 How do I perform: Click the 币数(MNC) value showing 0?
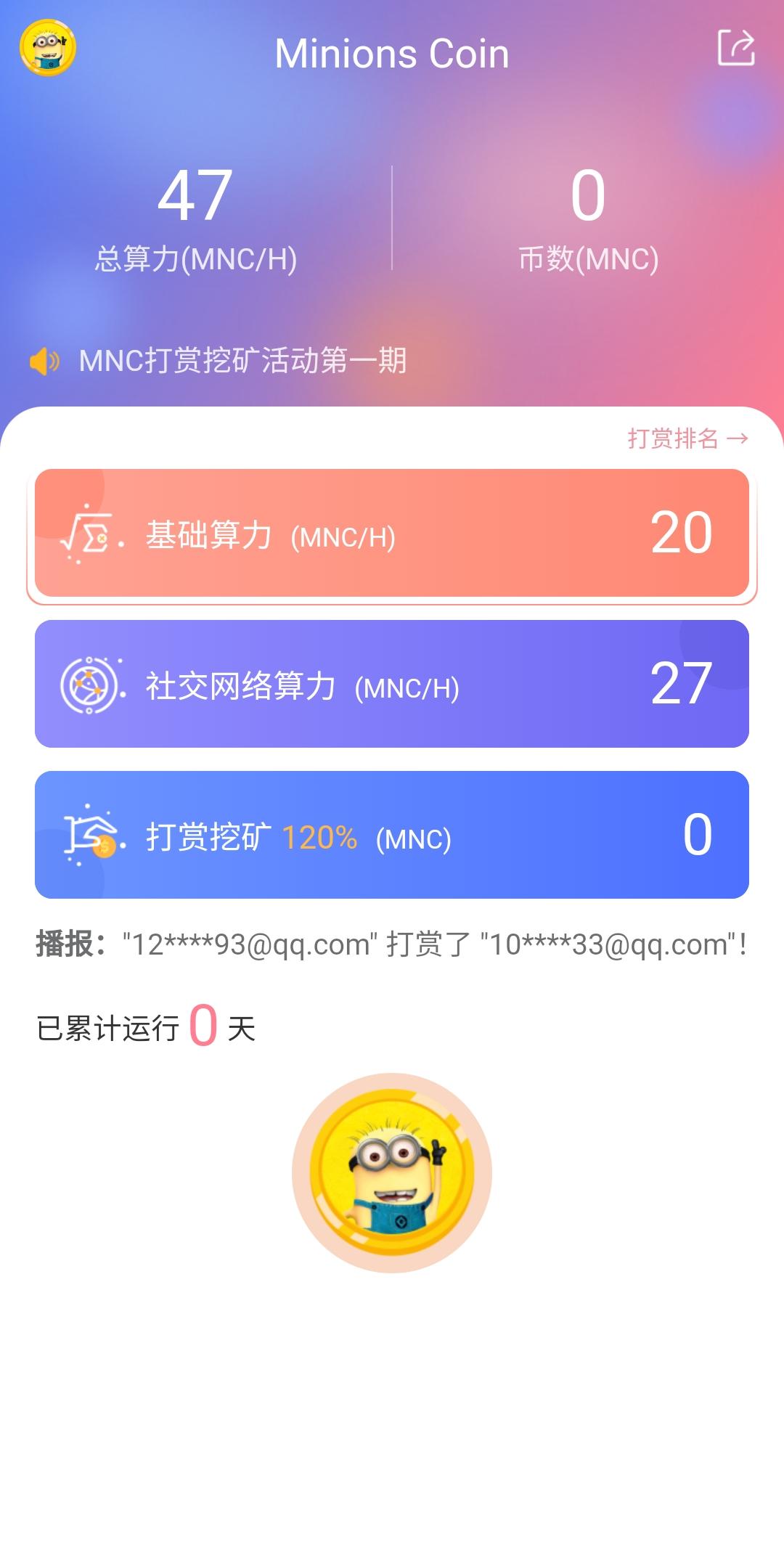[x=588, y=196]
